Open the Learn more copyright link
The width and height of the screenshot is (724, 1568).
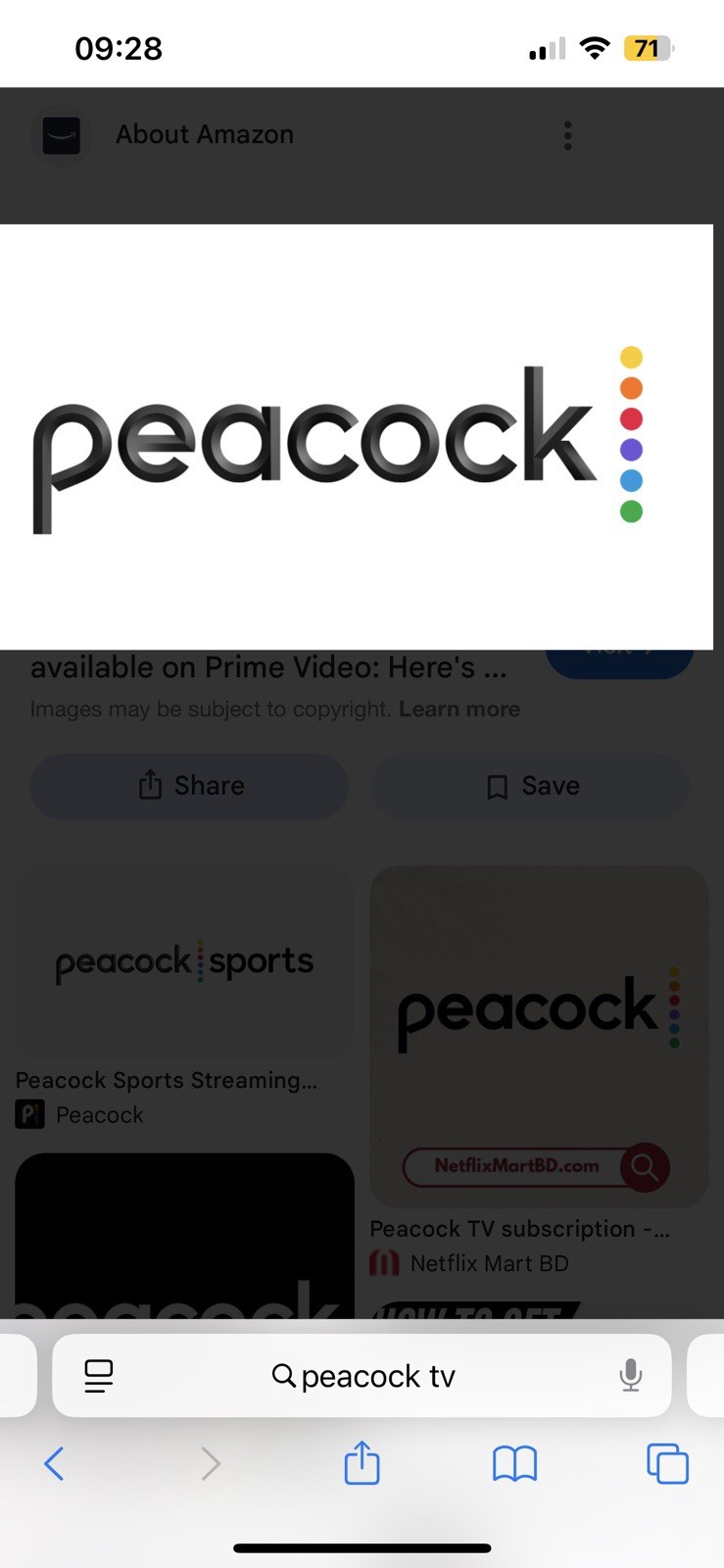coord(459,709)
